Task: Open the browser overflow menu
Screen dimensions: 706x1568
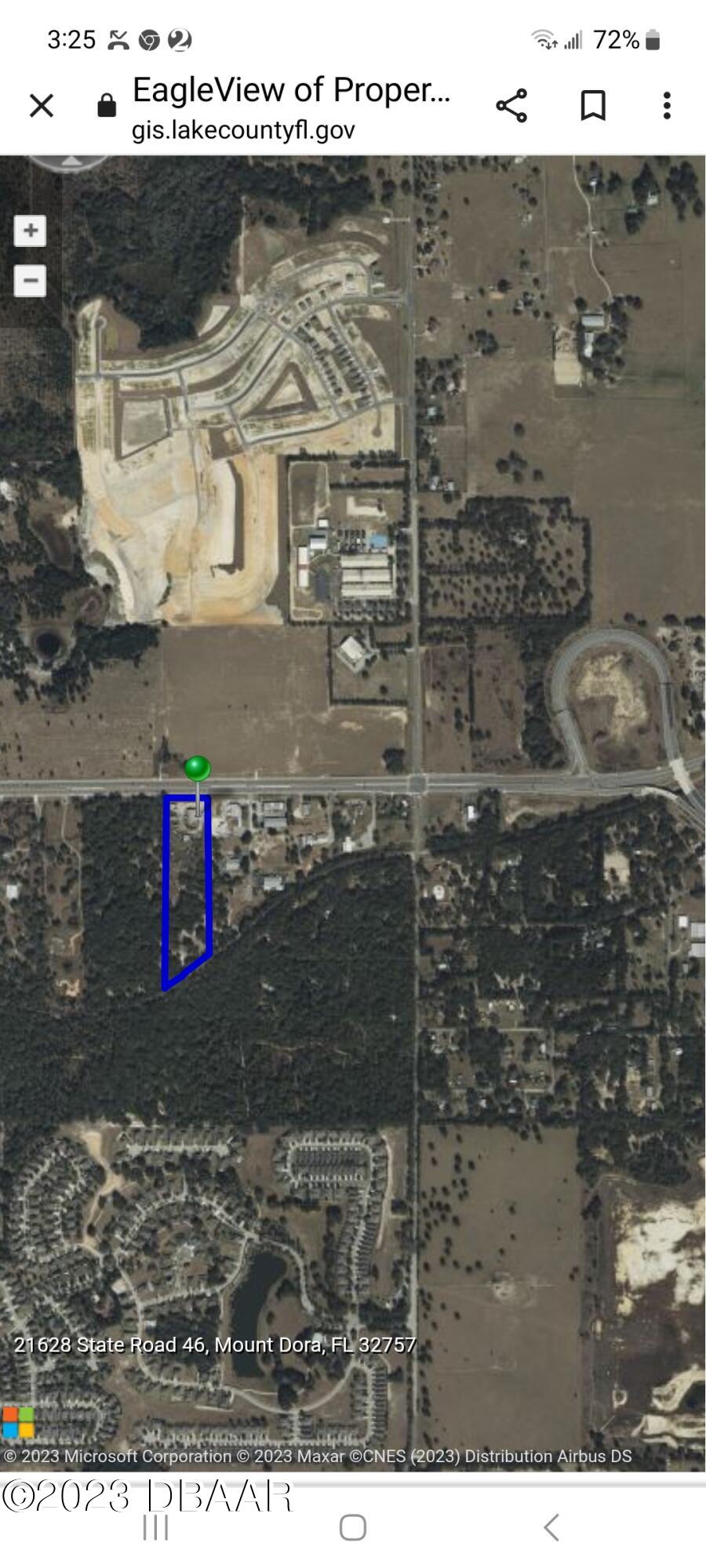Action: pyautogui.click(x=667, y=105)
